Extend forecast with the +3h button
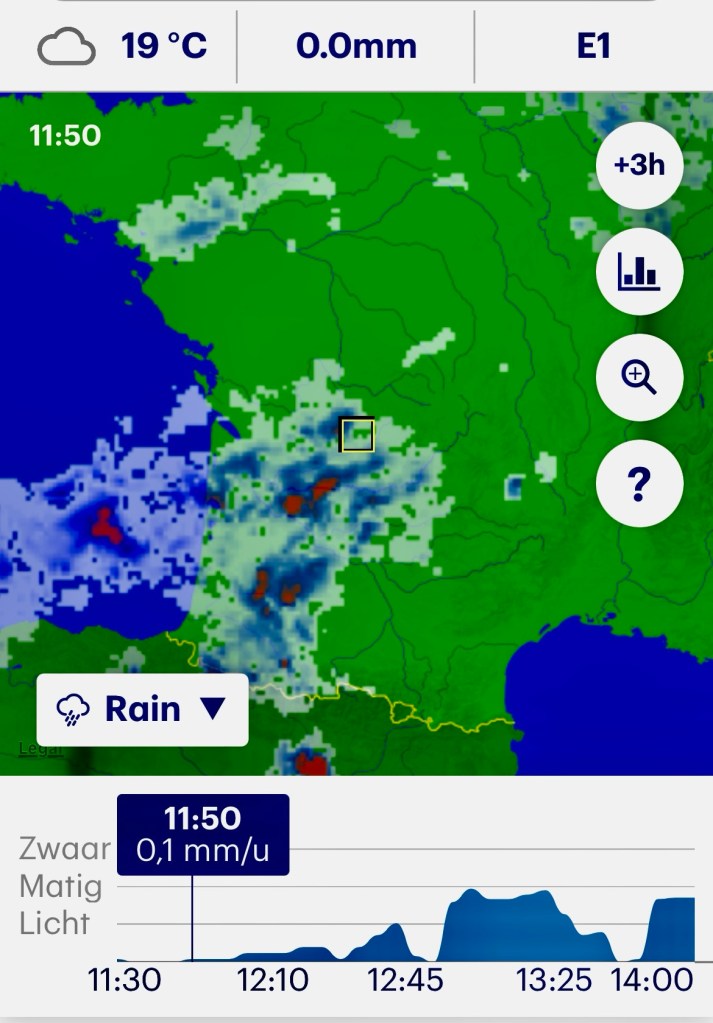This screenshot has height=1023, width=713. [639, 165]
